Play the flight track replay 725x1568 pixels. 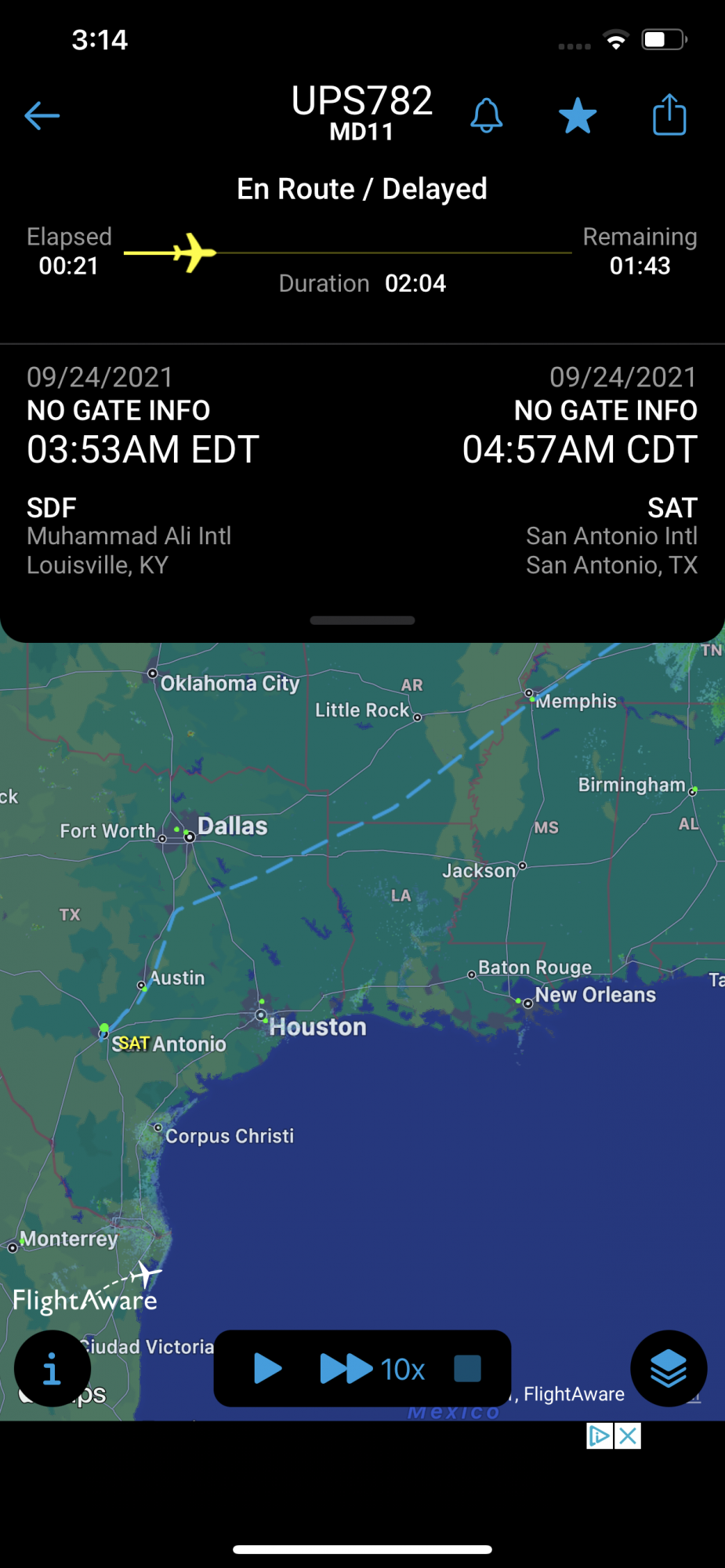point(267,1369)
